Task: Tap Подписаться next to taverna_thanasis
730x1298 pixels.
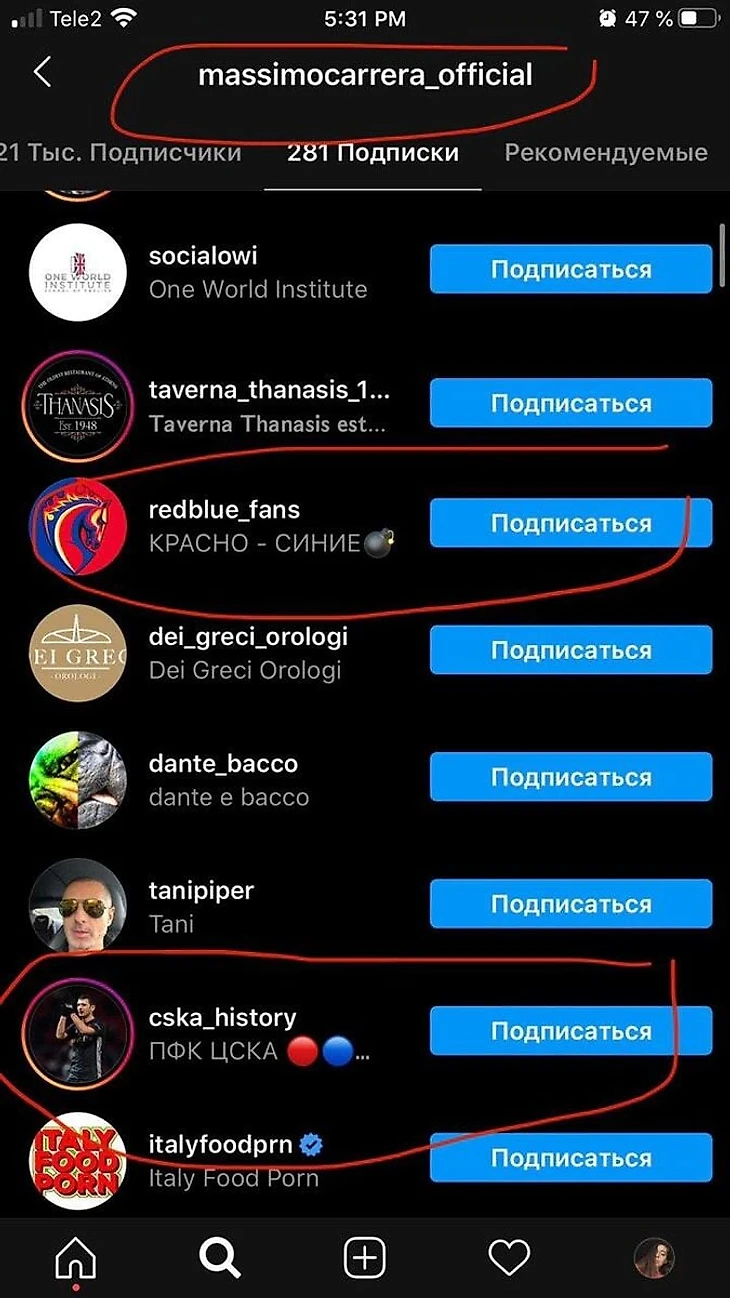Action: pyautogui.click(x=570, y=404)
